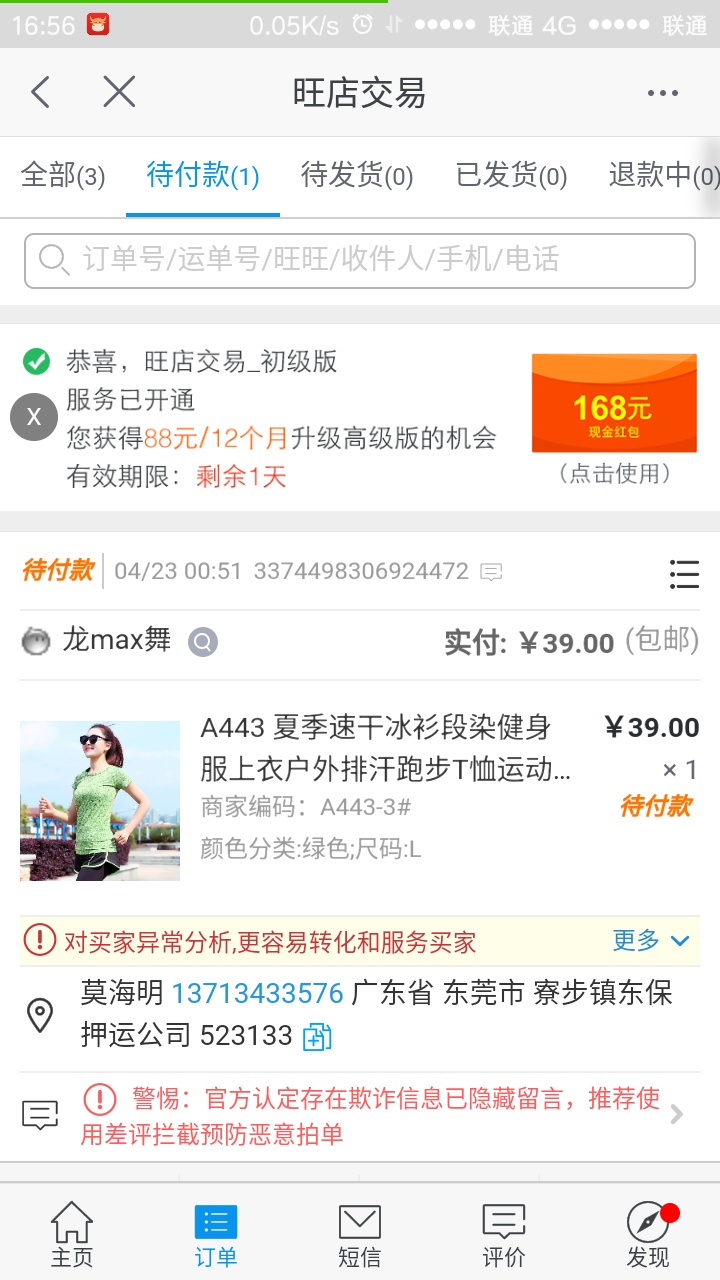Switch to the 已发货 tab

(x=511, y=177)
